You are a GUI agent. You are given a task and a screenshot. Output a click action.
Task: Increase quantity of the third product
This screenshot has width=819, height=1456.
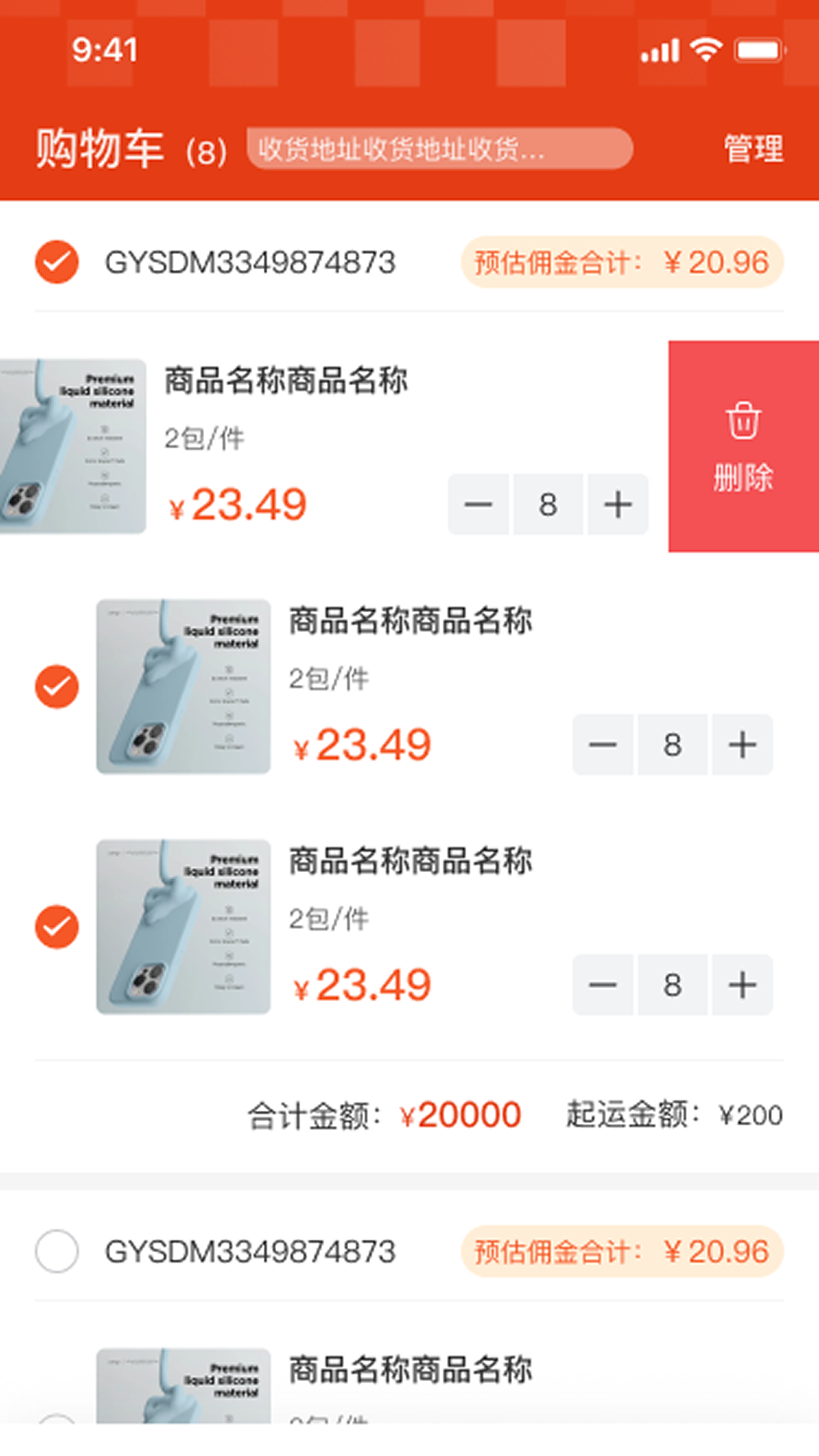point(742,985)
